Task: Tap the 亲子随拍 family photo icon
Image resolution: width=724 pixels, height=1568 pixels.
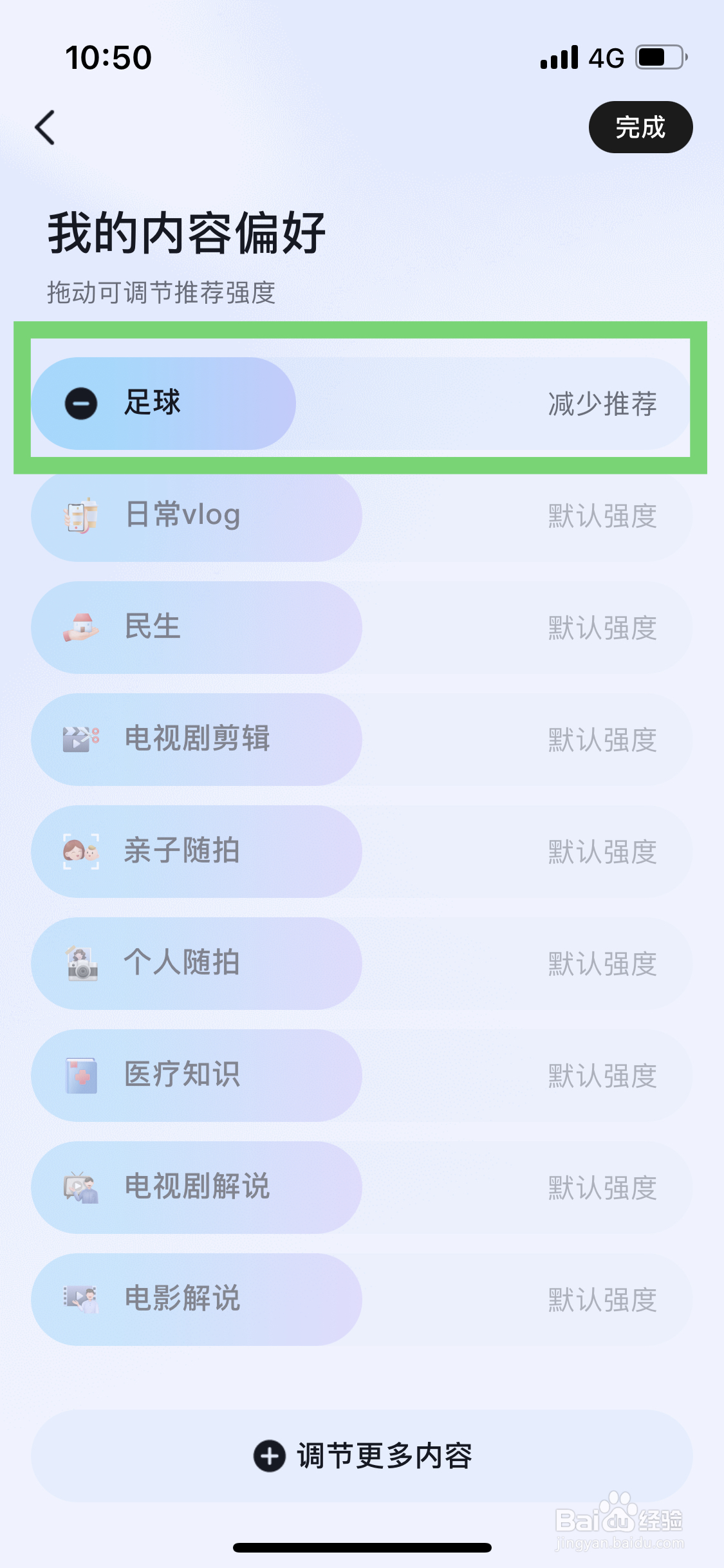Action: 80,852
